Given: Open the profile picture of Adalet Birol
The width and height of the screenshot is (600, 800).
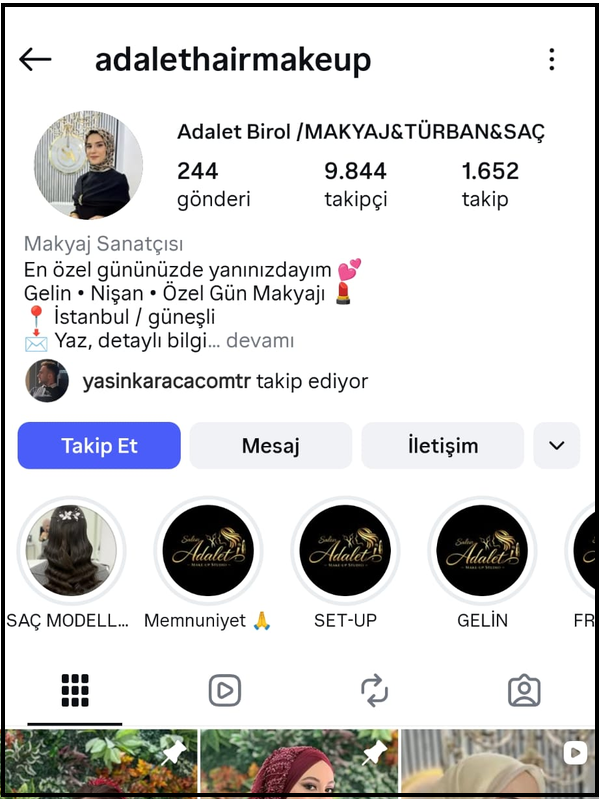Looking at the screenshot, I should 88,165.
